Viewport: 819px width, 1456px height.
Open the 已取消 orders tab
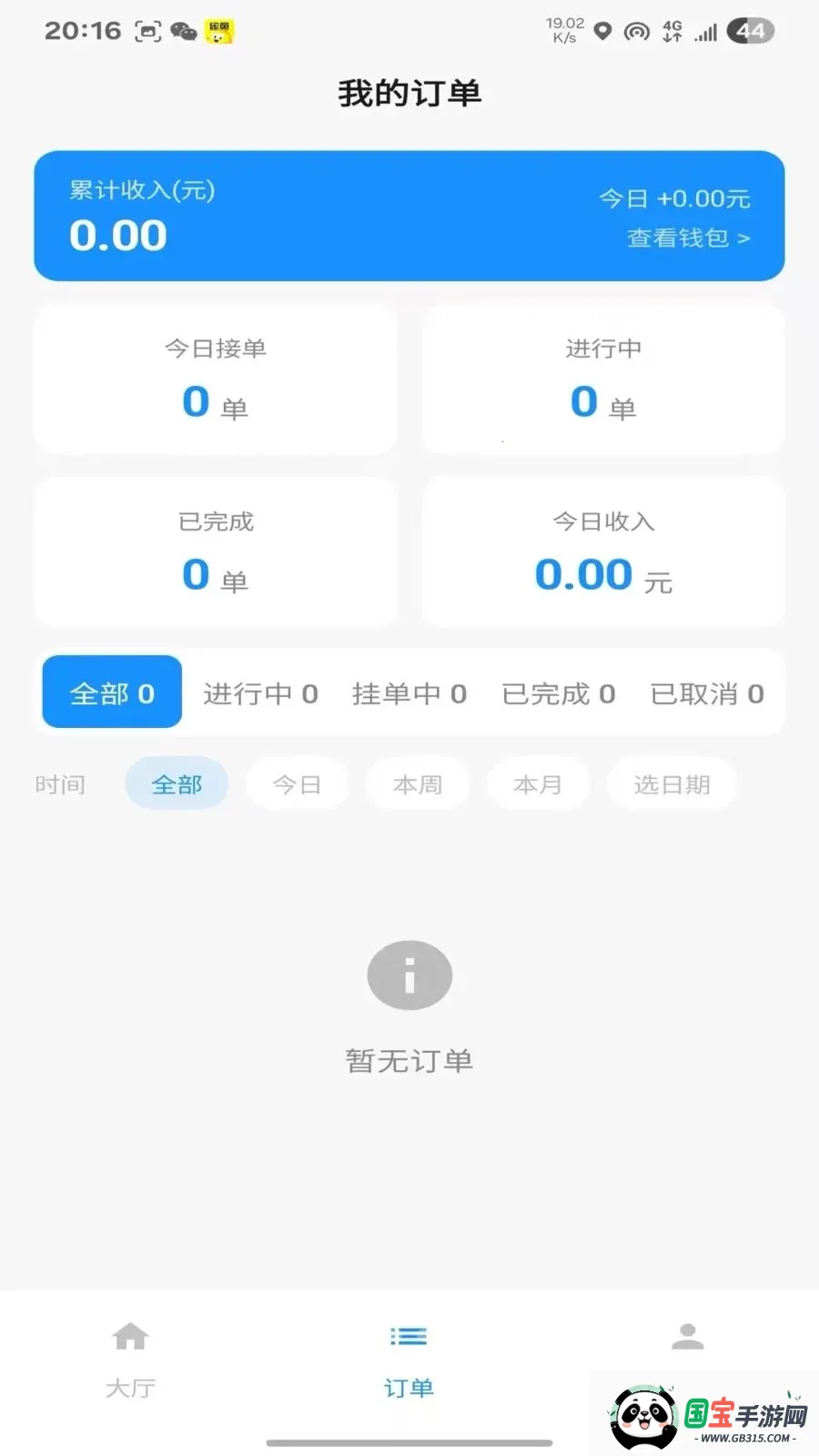pyautogui.click(x=707, y=693)
